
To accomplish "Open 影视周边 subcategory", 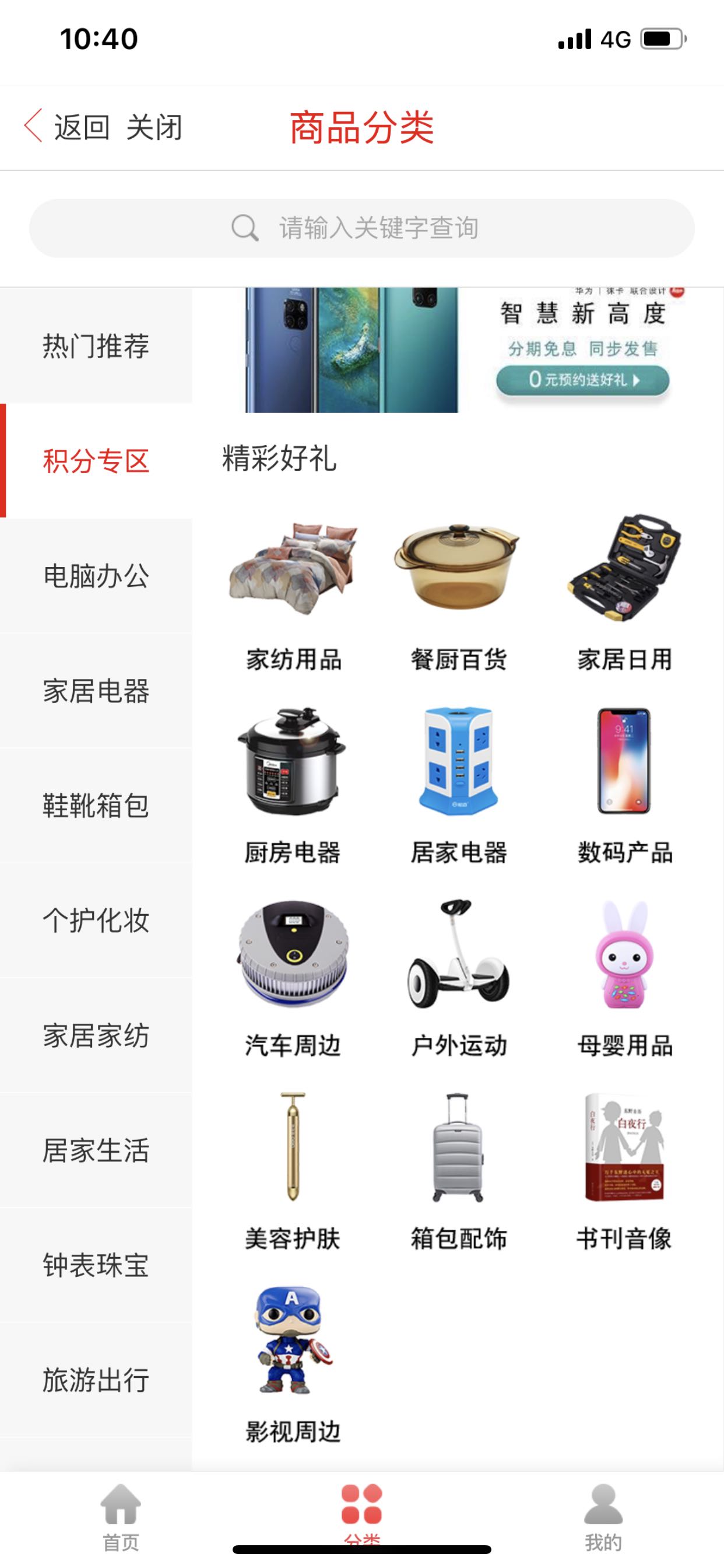I will coord(293,1361).
